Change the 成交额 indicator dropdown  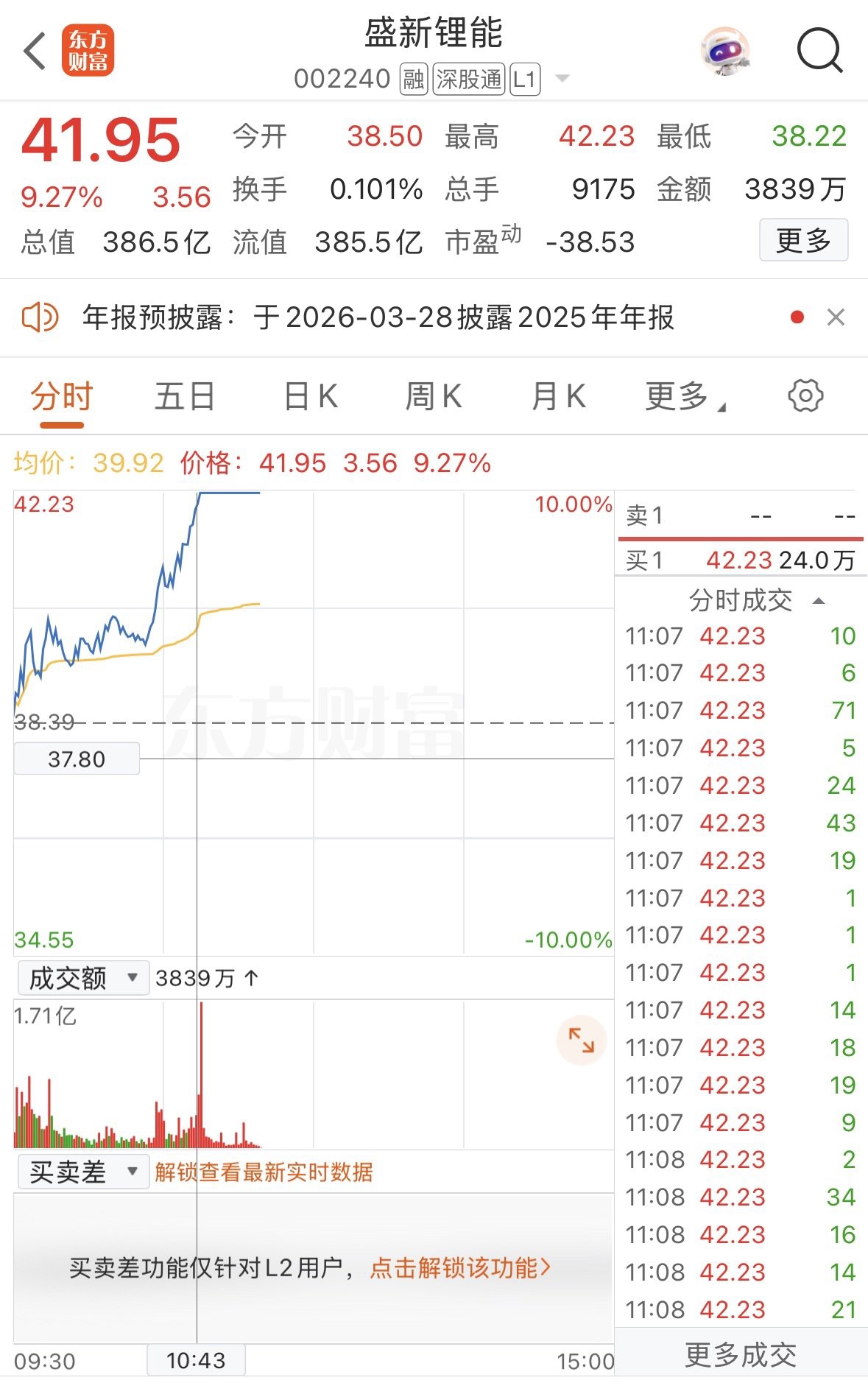(83, 979)
